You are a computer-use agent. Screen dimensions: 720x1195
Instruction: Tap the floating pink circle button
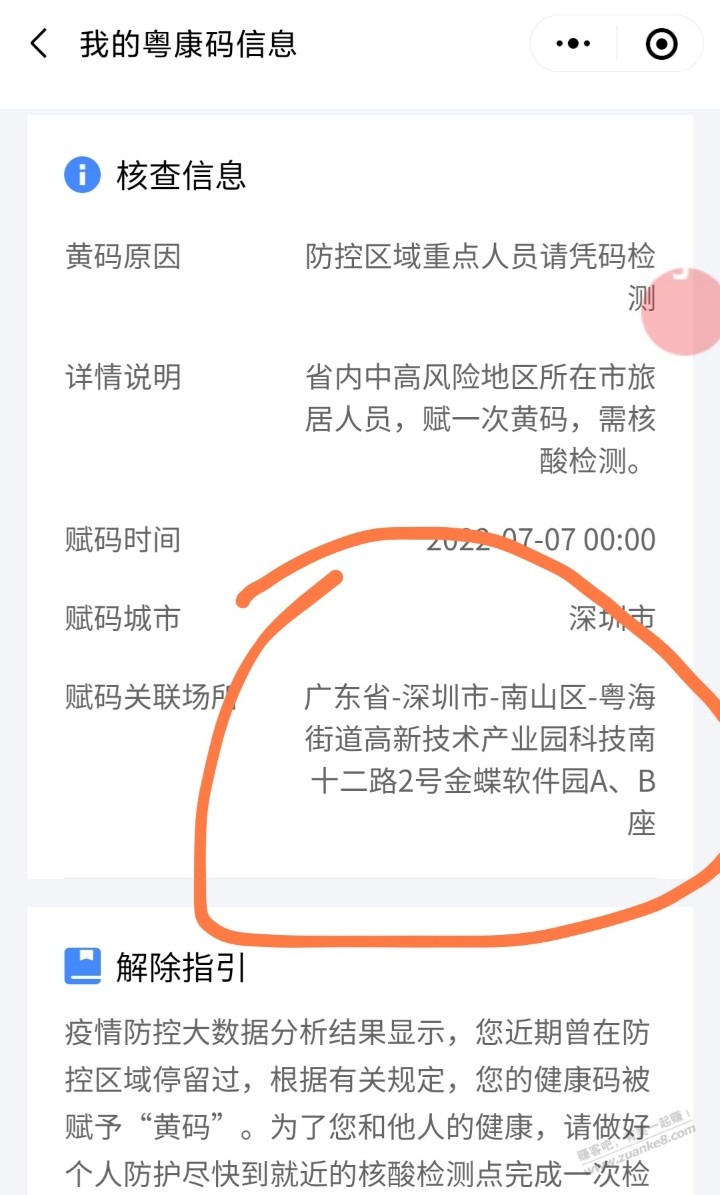[682, 312]
